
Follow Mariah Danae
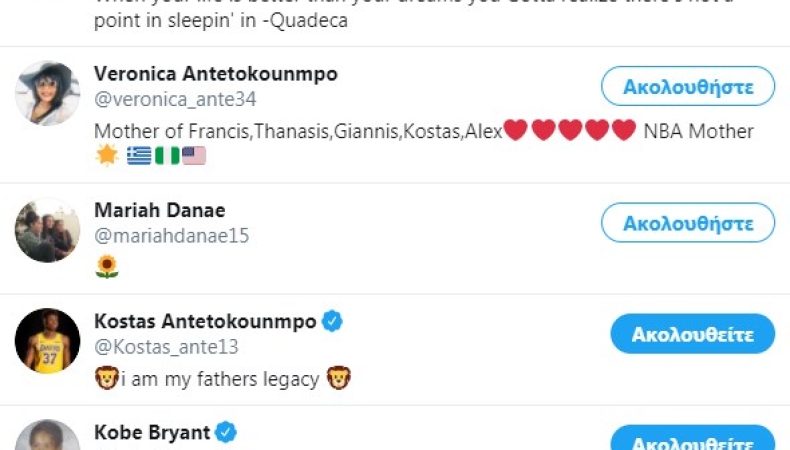(x=688, y=223)
